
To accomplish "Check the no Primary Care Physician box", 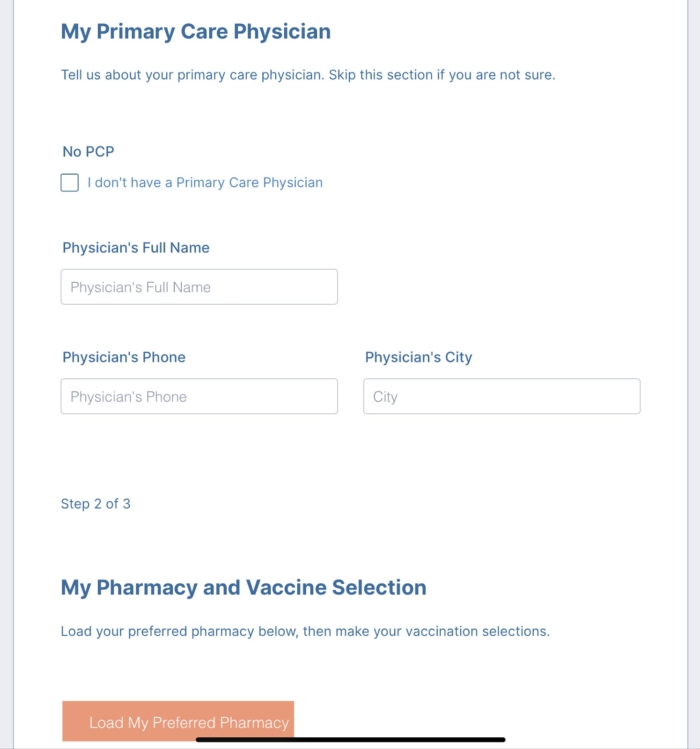I will [70, 182].
